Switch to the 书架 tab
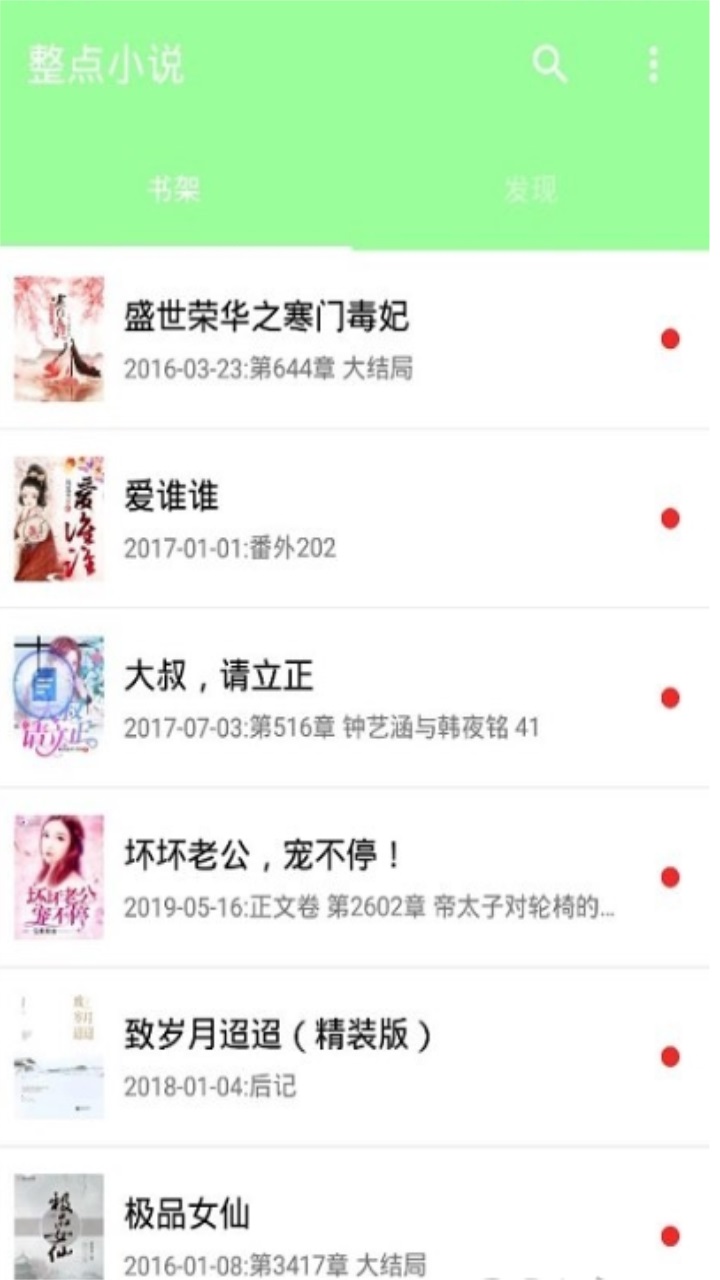The height and width of the screenshot is (1280, 720). click(x=179, y=186)
